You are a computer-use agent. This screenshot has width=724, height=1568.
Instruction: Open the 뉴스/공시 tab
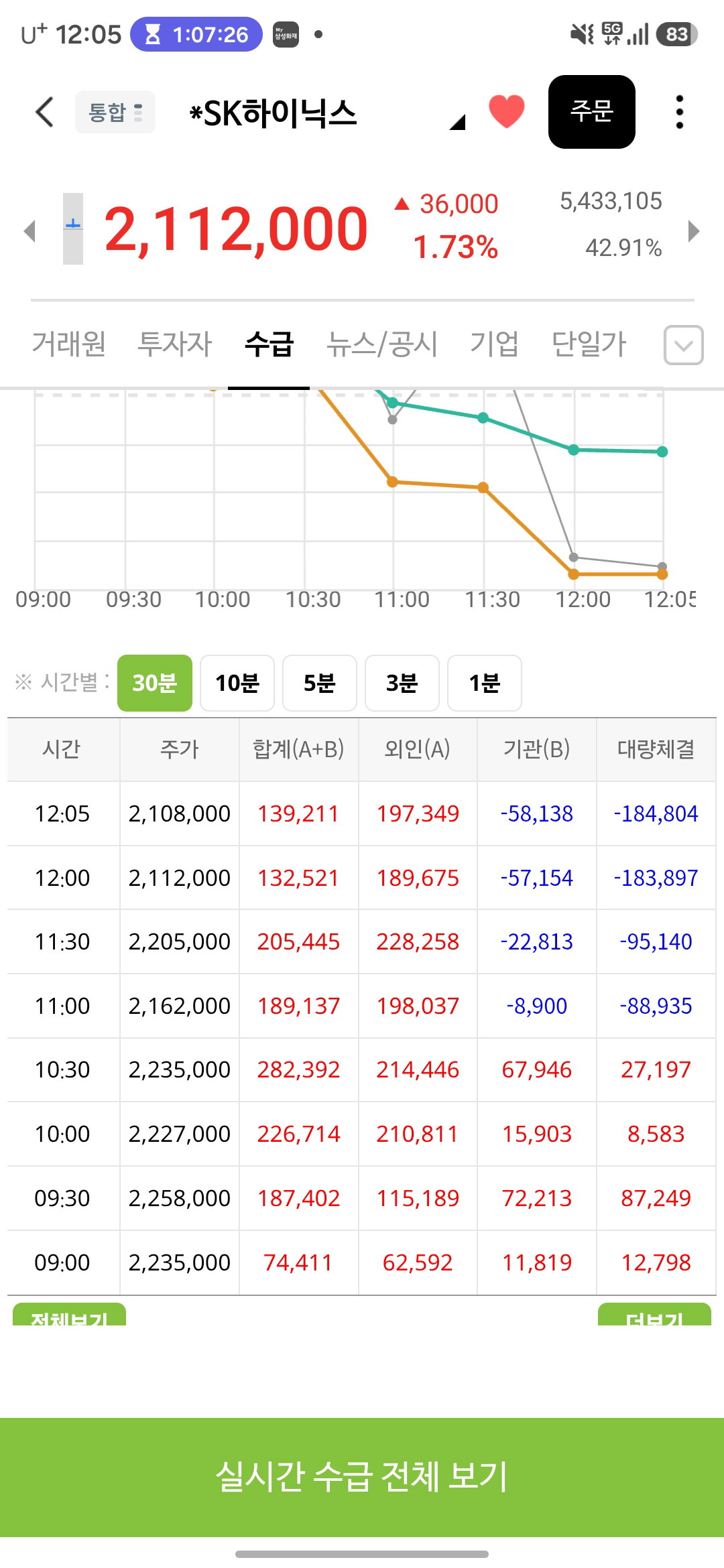(x=382, y=344)
